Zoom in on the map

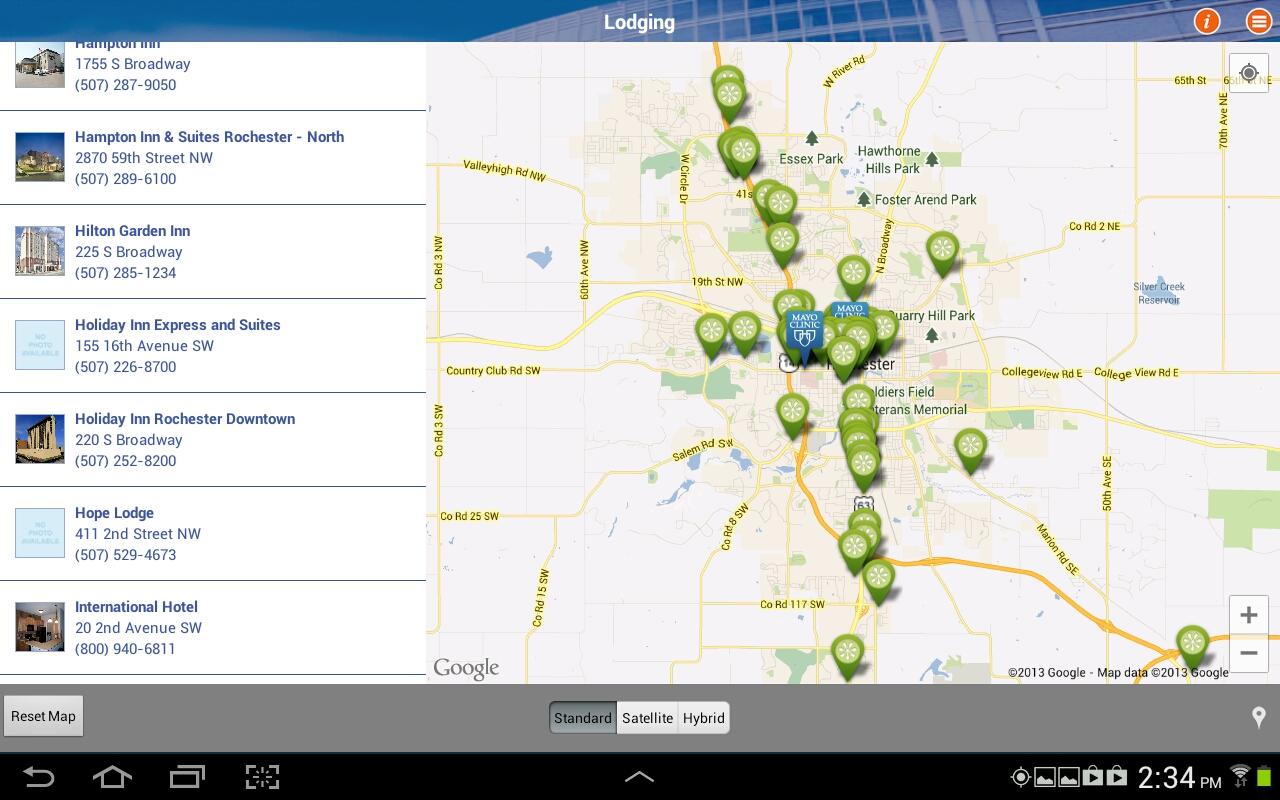(x=1248, y=615)
